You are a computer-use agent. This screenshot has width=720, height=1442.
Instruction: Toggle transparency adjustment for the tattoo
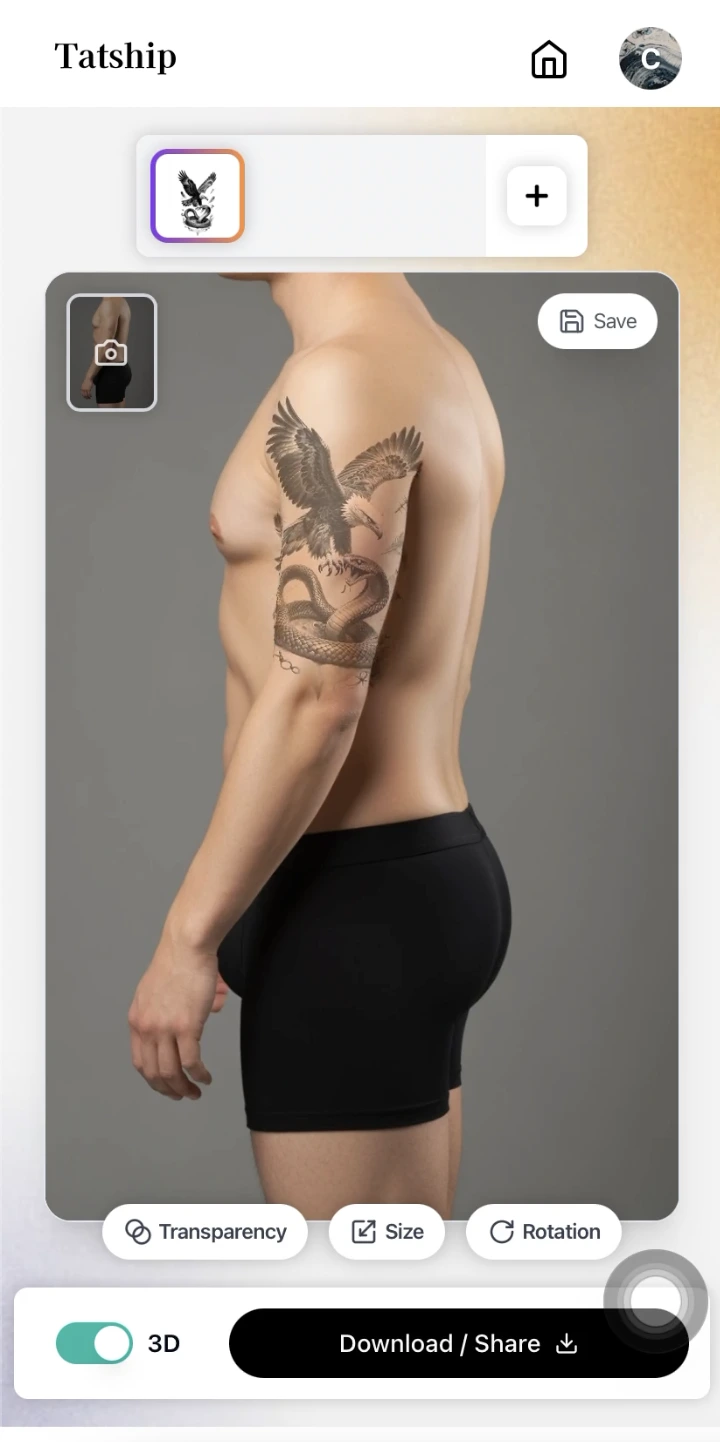204,1232
